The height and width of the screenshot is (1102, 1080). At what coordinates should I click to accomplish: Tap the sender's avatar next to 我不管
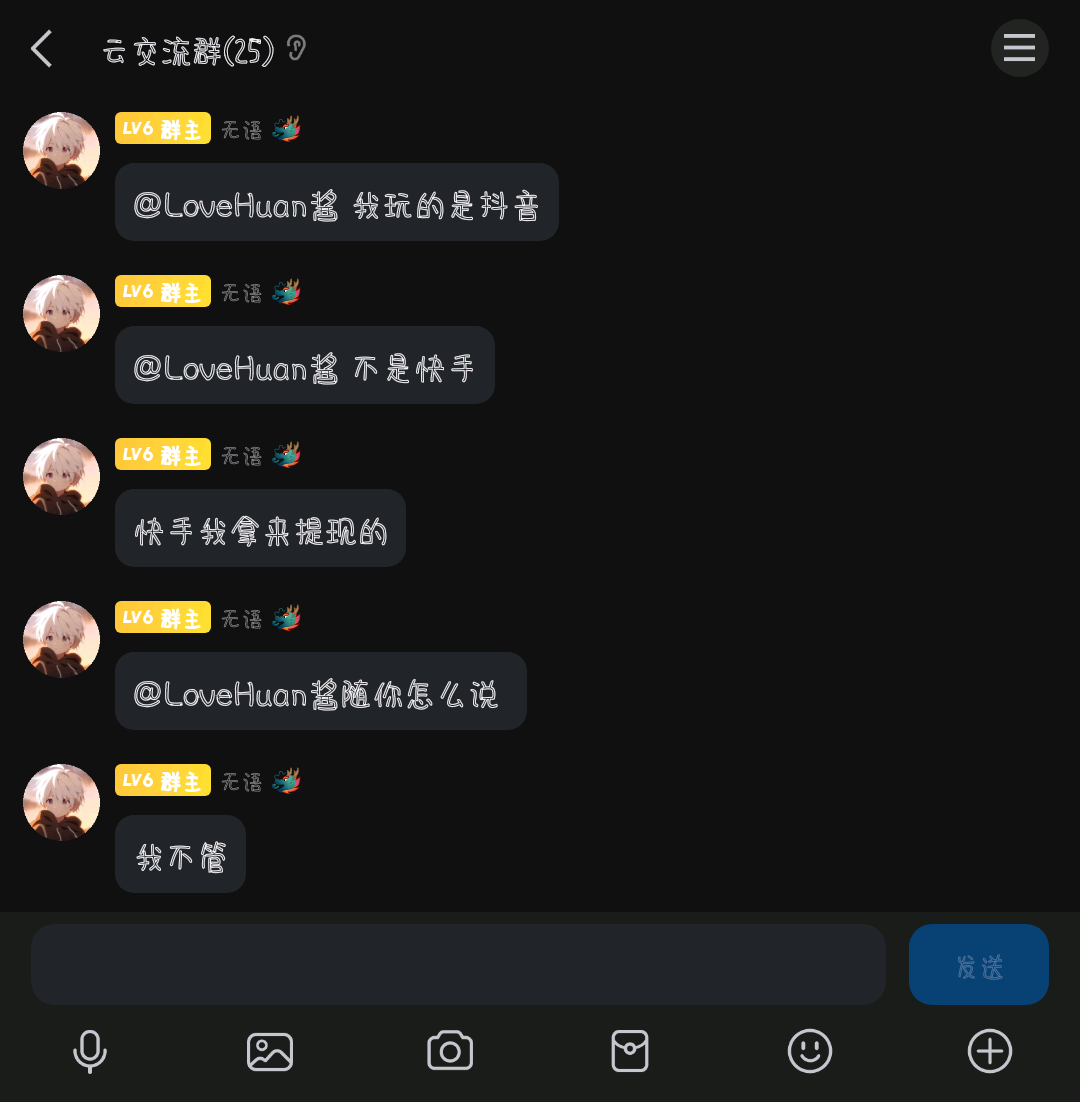[x=61, y=802]
